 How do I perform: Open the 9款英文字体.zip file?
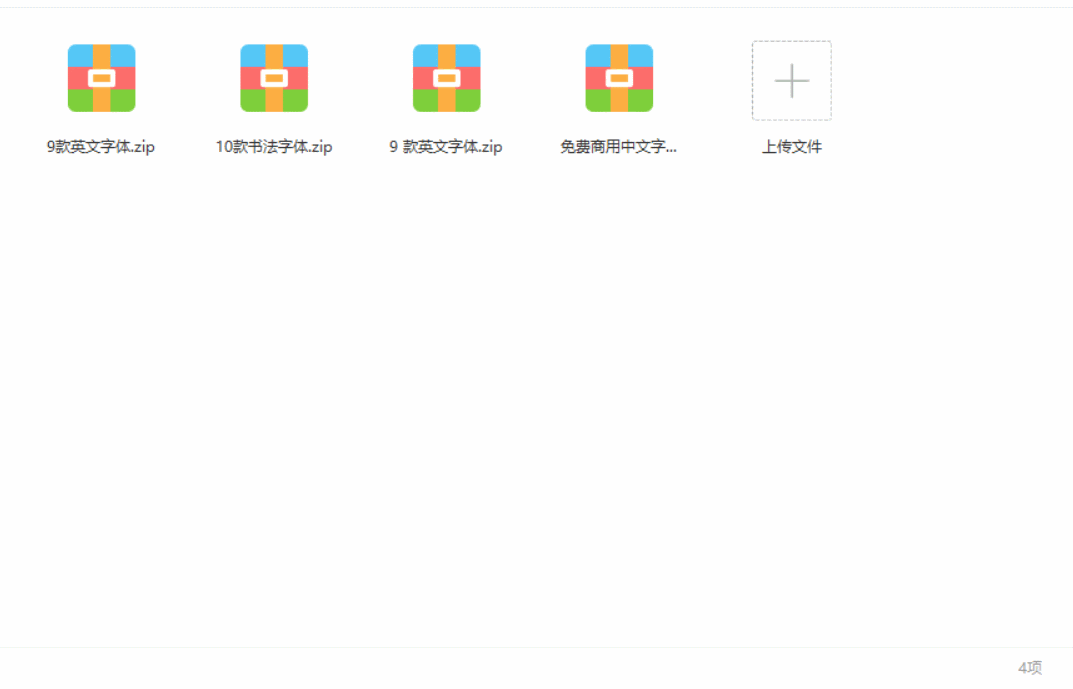coord(101,78)
